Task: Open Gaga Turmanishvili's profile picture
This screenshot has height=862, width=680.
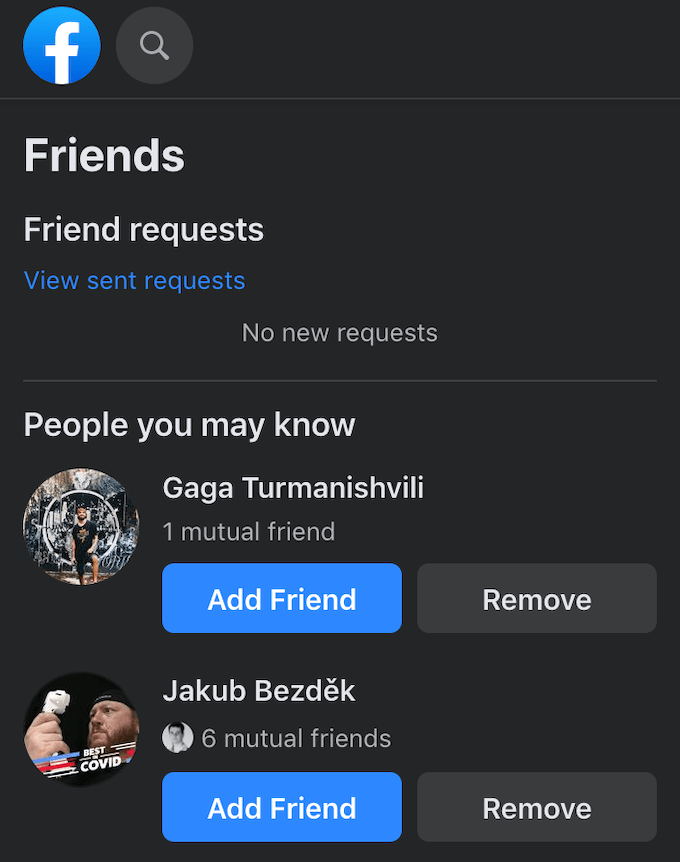Action: [x=81, y=526]
